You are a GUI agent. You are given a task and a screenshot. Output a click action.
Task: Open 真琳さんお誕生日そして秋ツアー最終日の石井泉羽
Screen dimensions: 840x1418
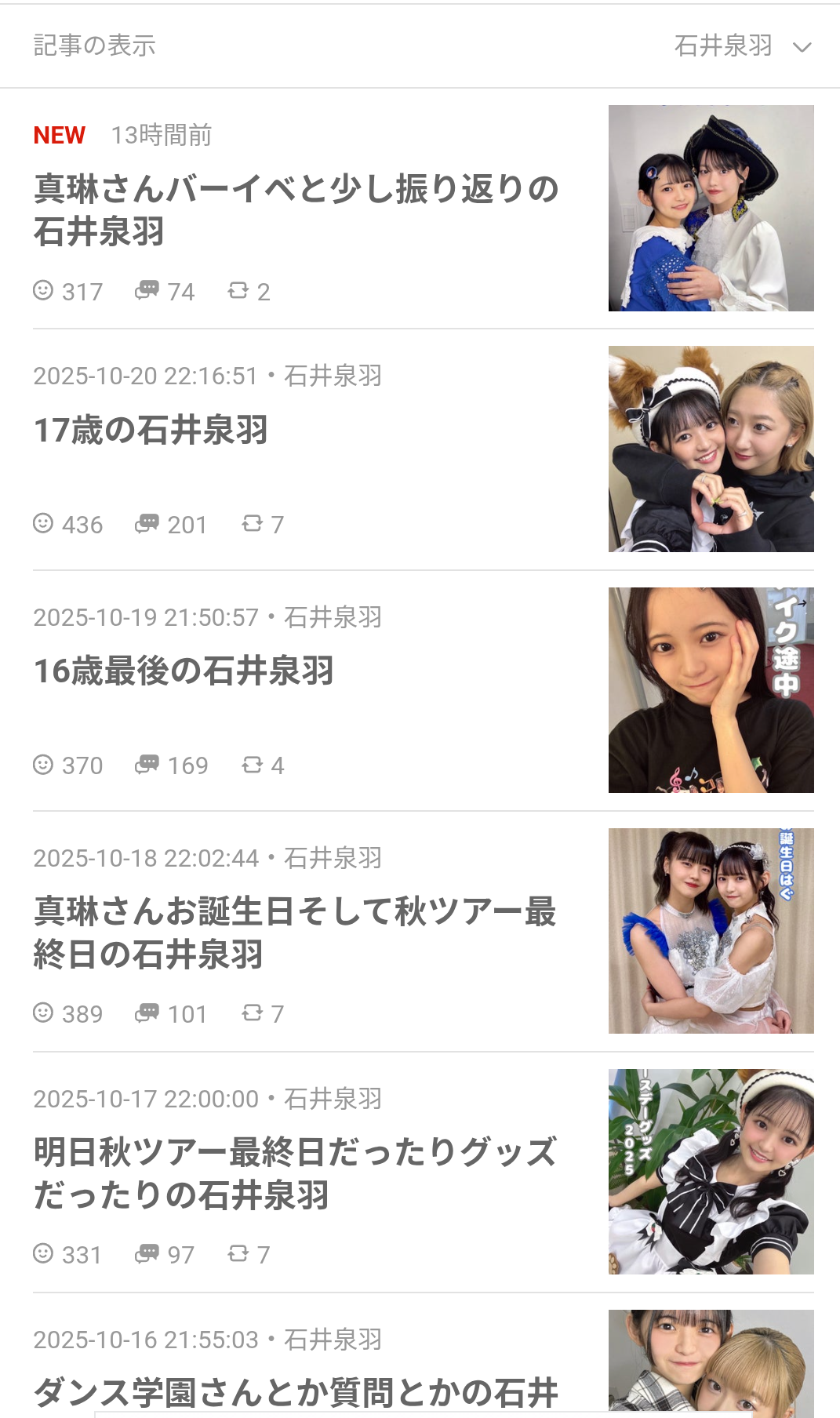[x=296, y=933]
